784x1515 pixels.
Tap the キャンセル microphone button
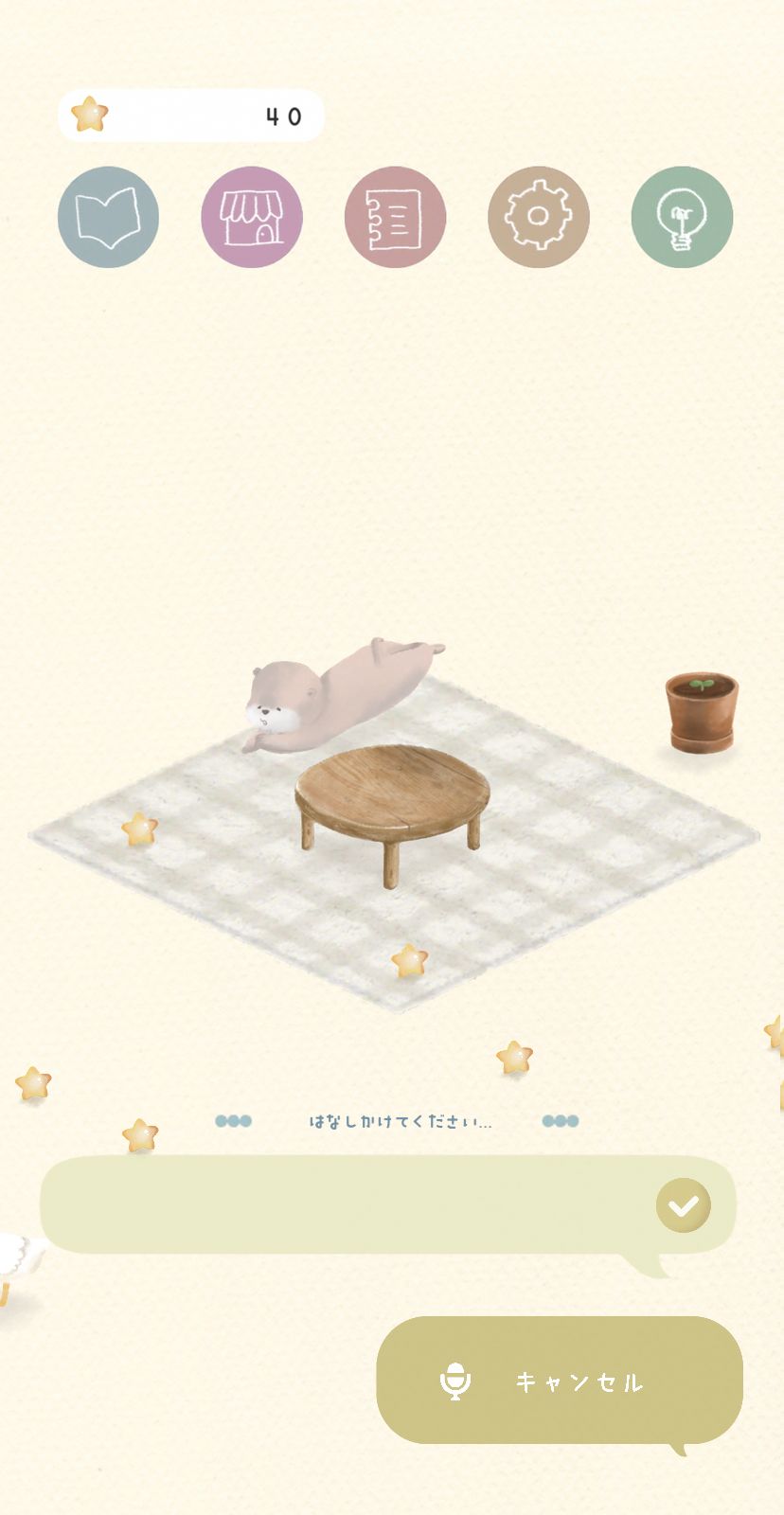click(559, 1381)
